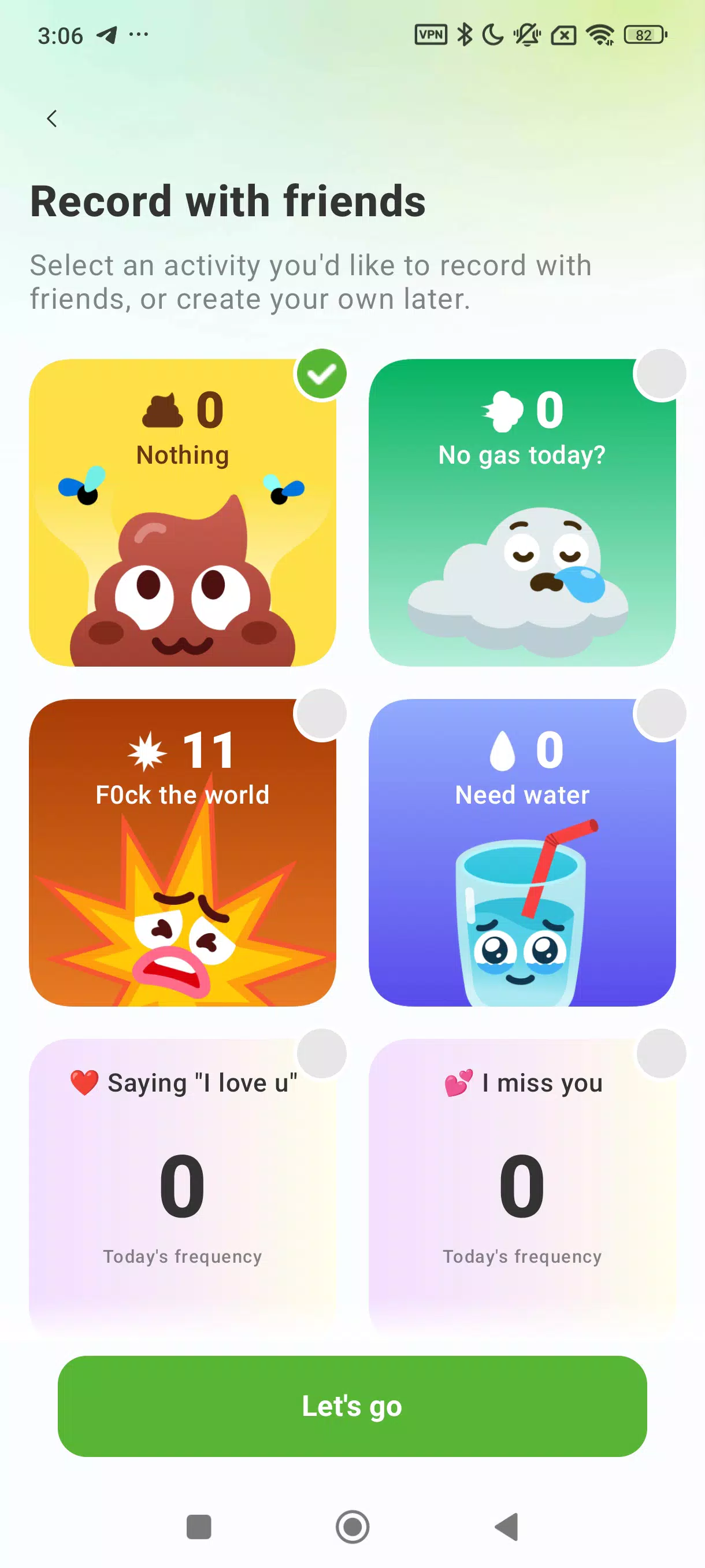Viewport: 705px width, 1568px height.
Task: Pick the F0ck the world activity
Action: point(183,852)
